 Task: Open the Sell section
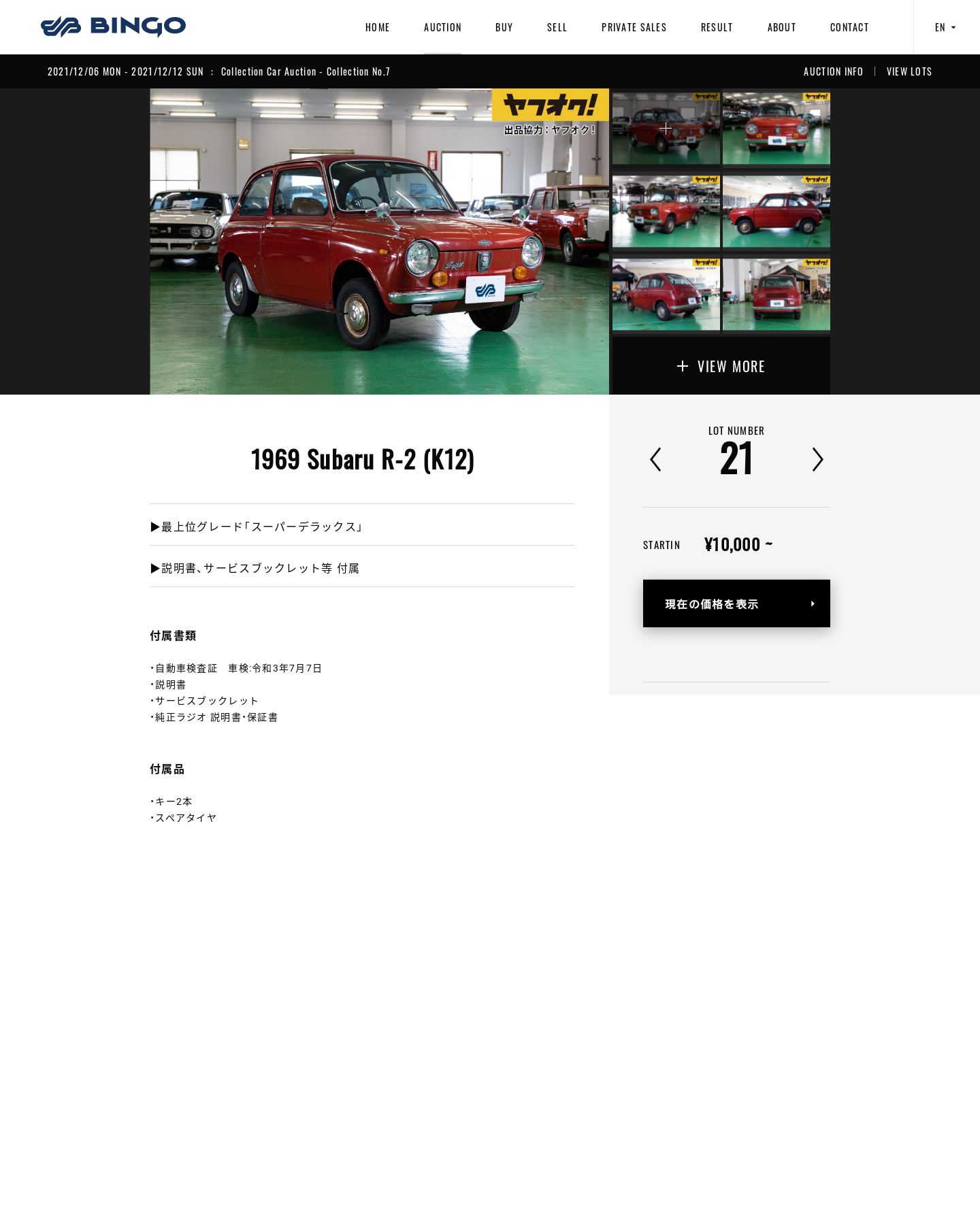click(x=557, y=27)
